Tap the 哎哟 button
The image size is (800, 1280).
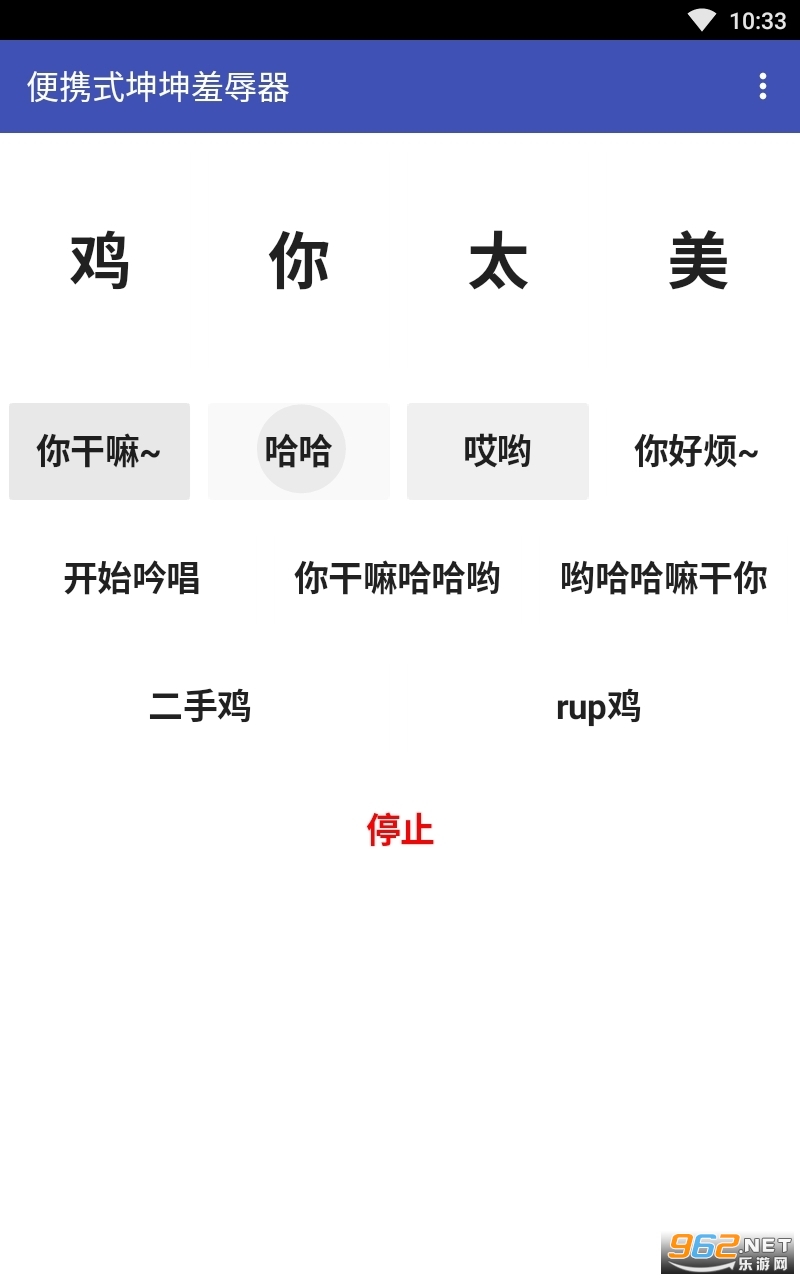click(x=498, y=451)
